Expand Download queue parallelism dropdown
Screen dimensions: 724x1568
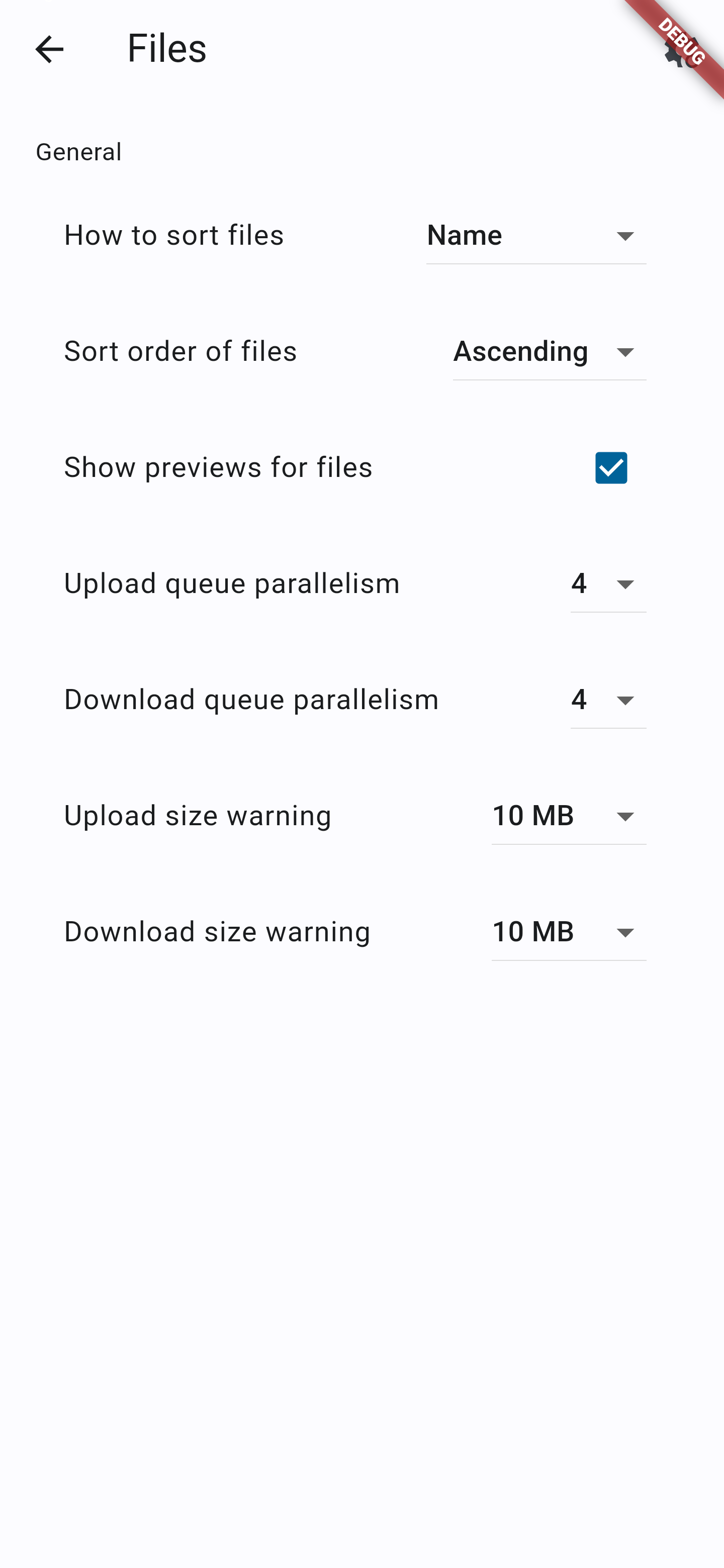pyautogui.click(x=608, y=701)
